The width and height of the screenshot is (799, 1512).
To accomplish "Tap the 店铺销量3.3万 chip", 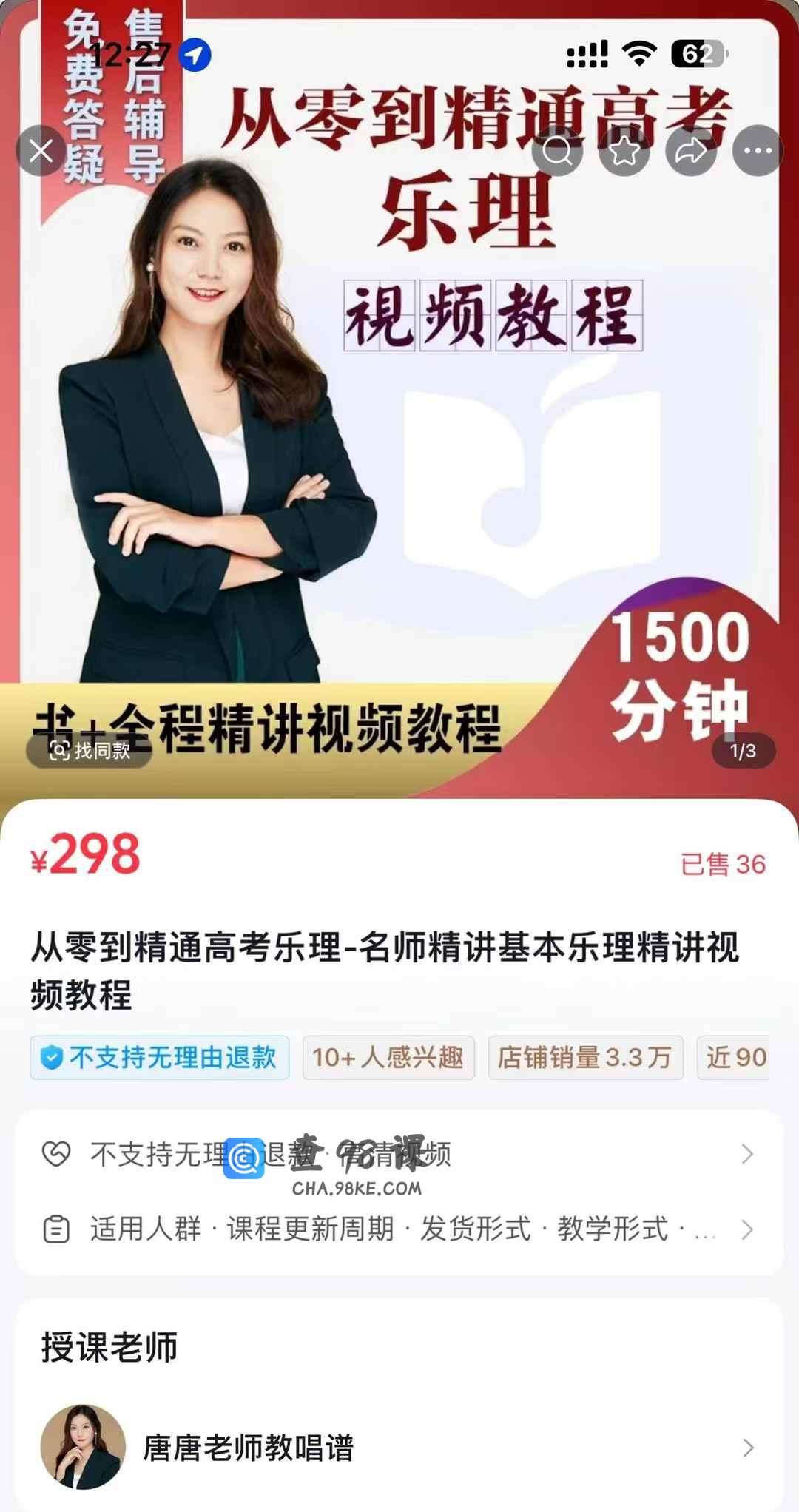I will click(x=585, y=1057).
